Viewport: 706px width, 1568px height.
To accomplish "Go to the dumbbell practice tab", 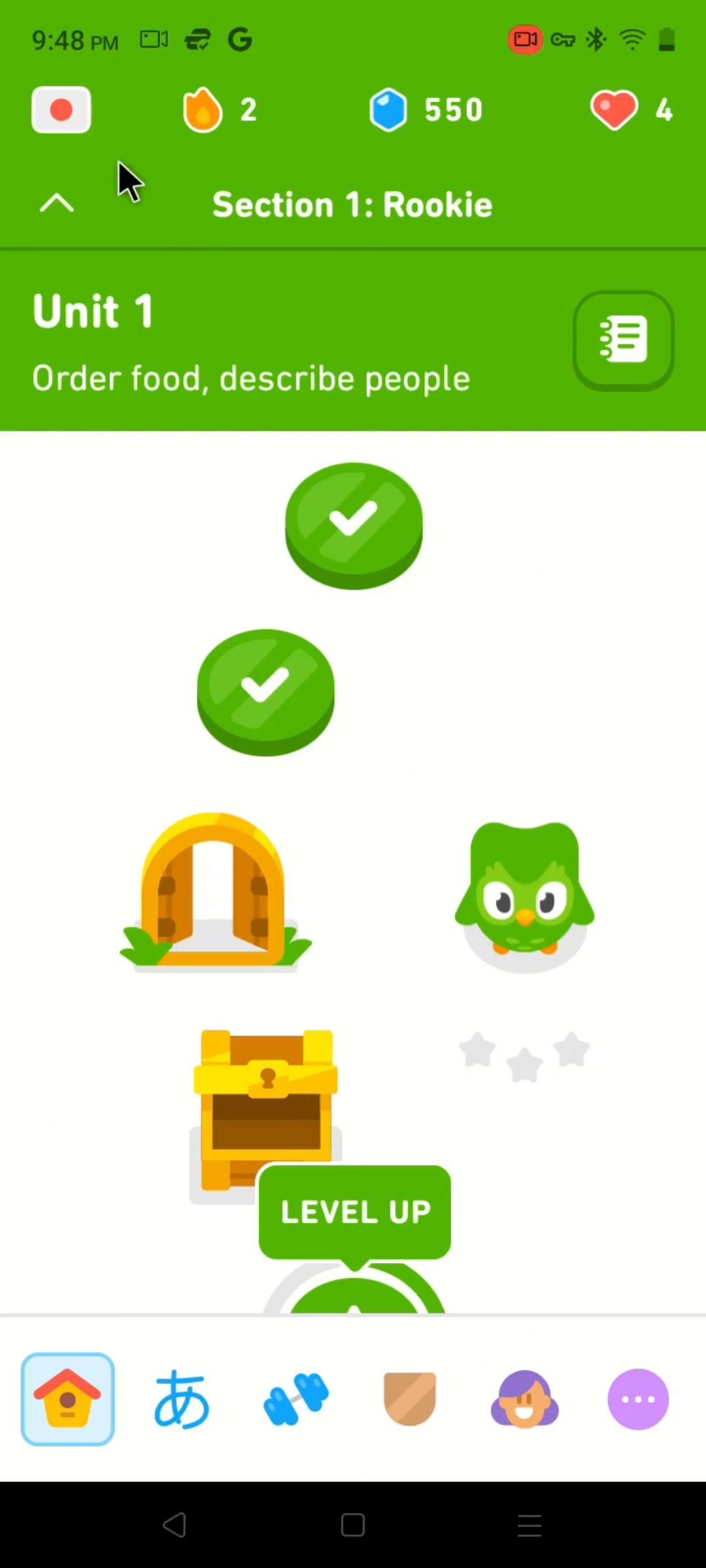I will tap(296, 1399).
